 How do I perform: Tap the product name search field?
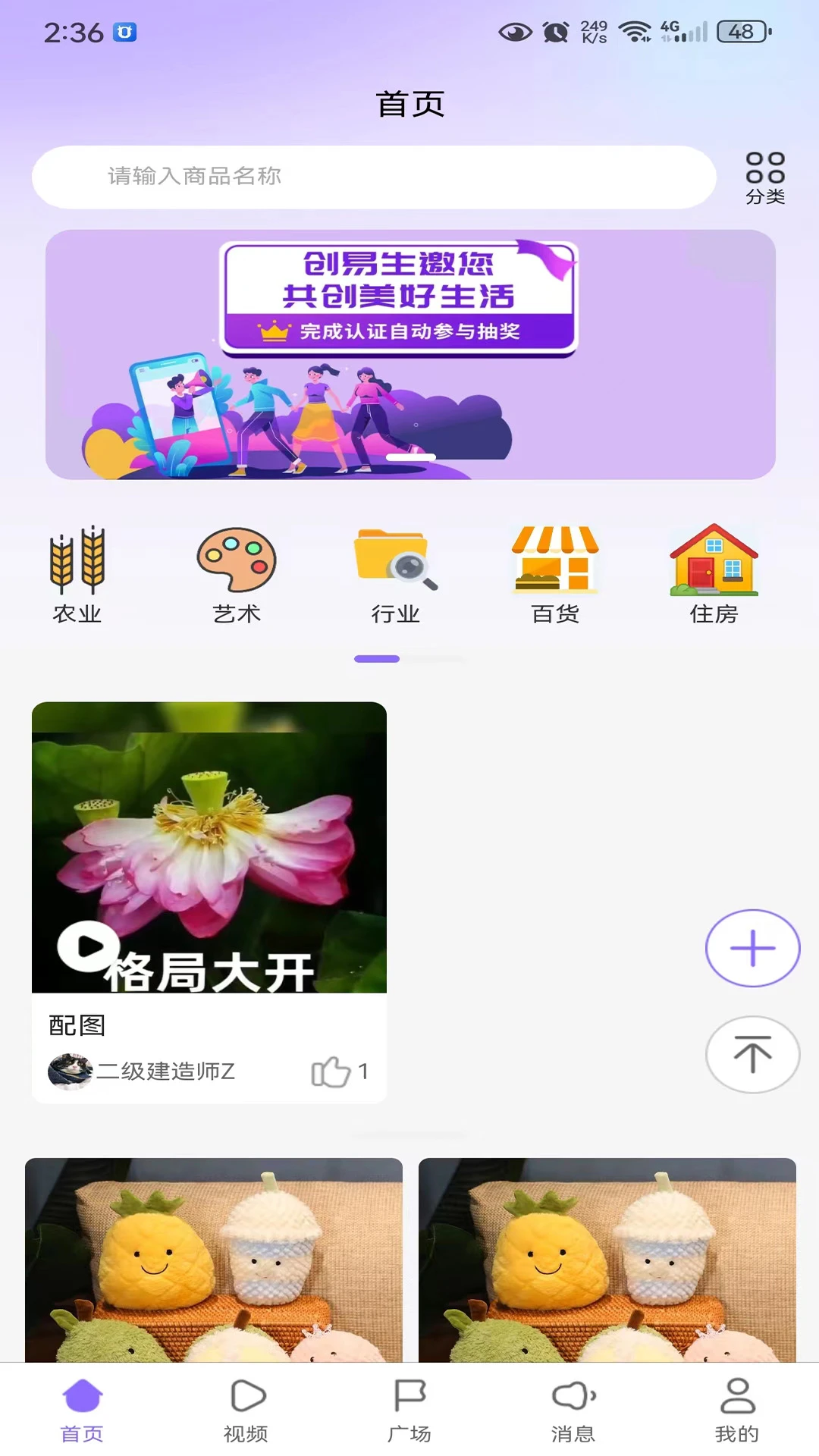[372, 177]
